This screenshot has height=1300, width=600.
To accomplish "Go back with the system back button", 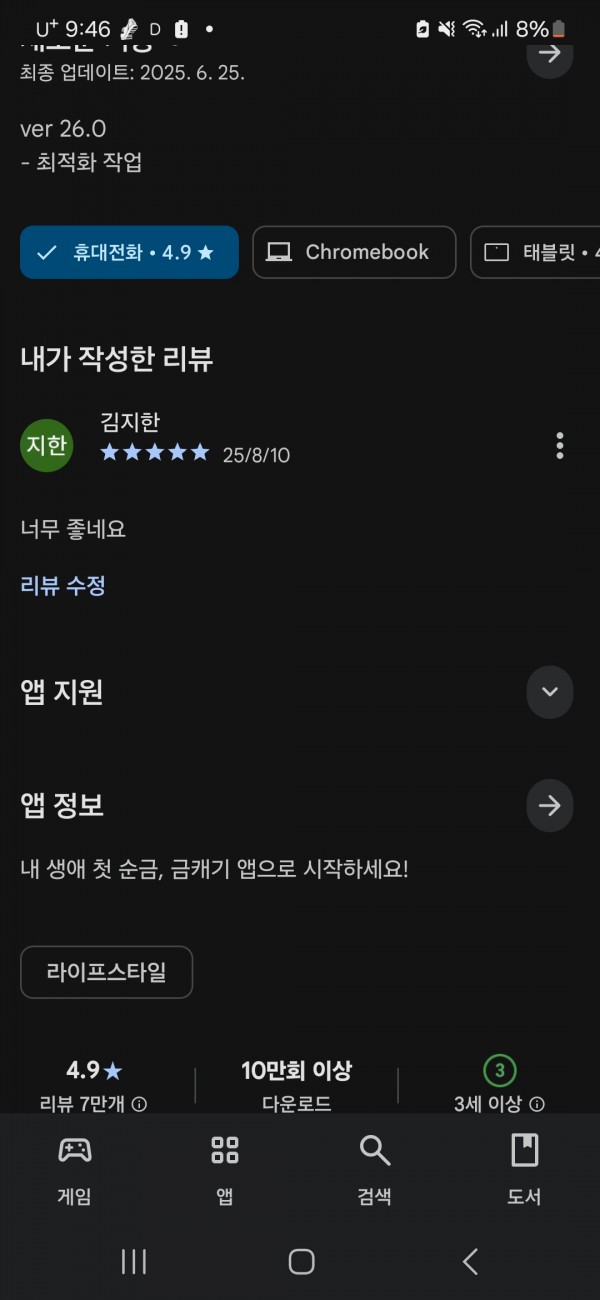I will (470, 1262).
